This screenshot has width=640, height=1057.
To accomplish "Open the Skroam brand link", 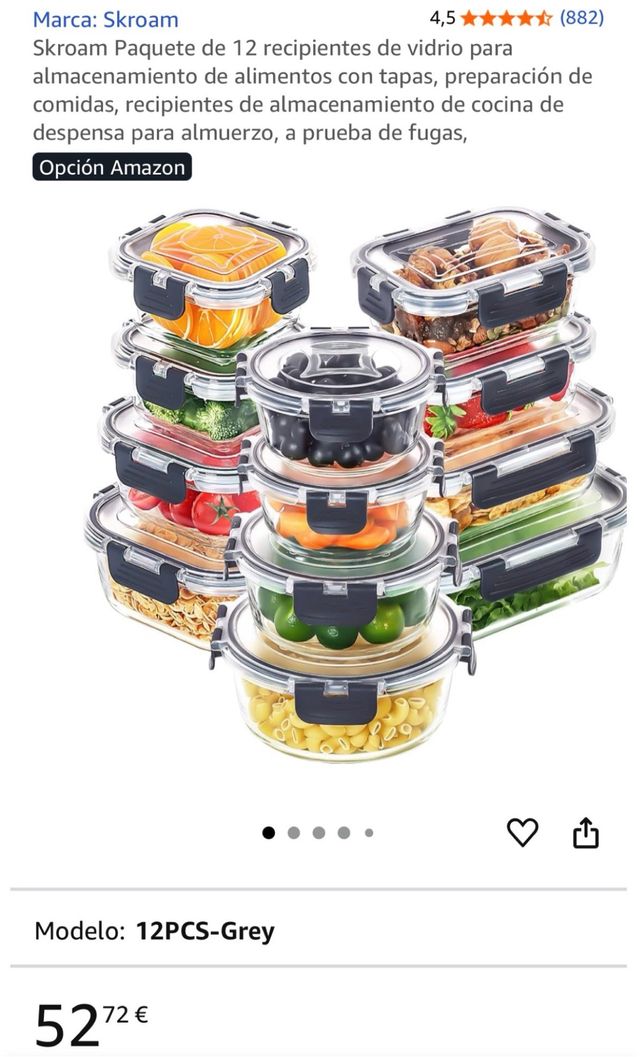I will (105, 19).
